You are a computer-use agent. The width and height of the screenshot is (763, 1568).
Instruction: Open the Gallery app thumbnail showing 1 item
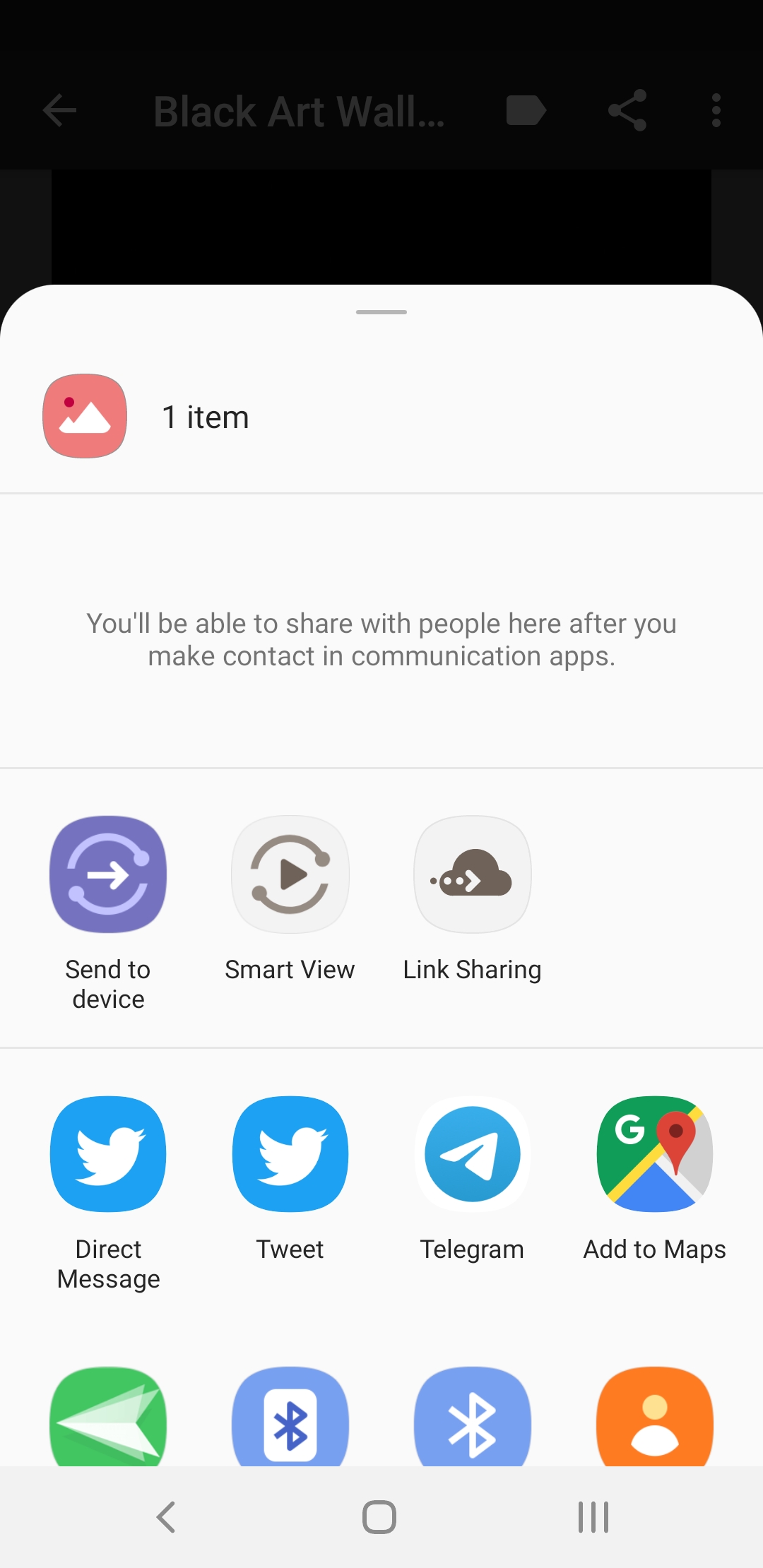84,416
